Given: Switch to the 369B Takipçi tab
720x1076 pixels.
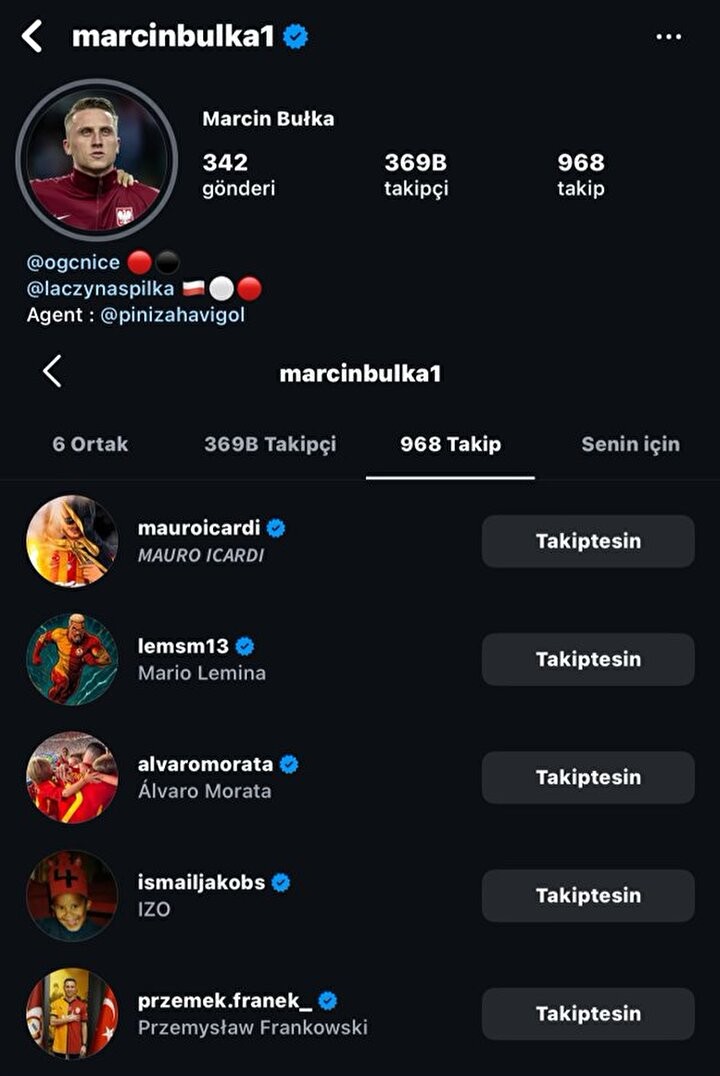Looking at the screenshot, I should pos(270,444).
